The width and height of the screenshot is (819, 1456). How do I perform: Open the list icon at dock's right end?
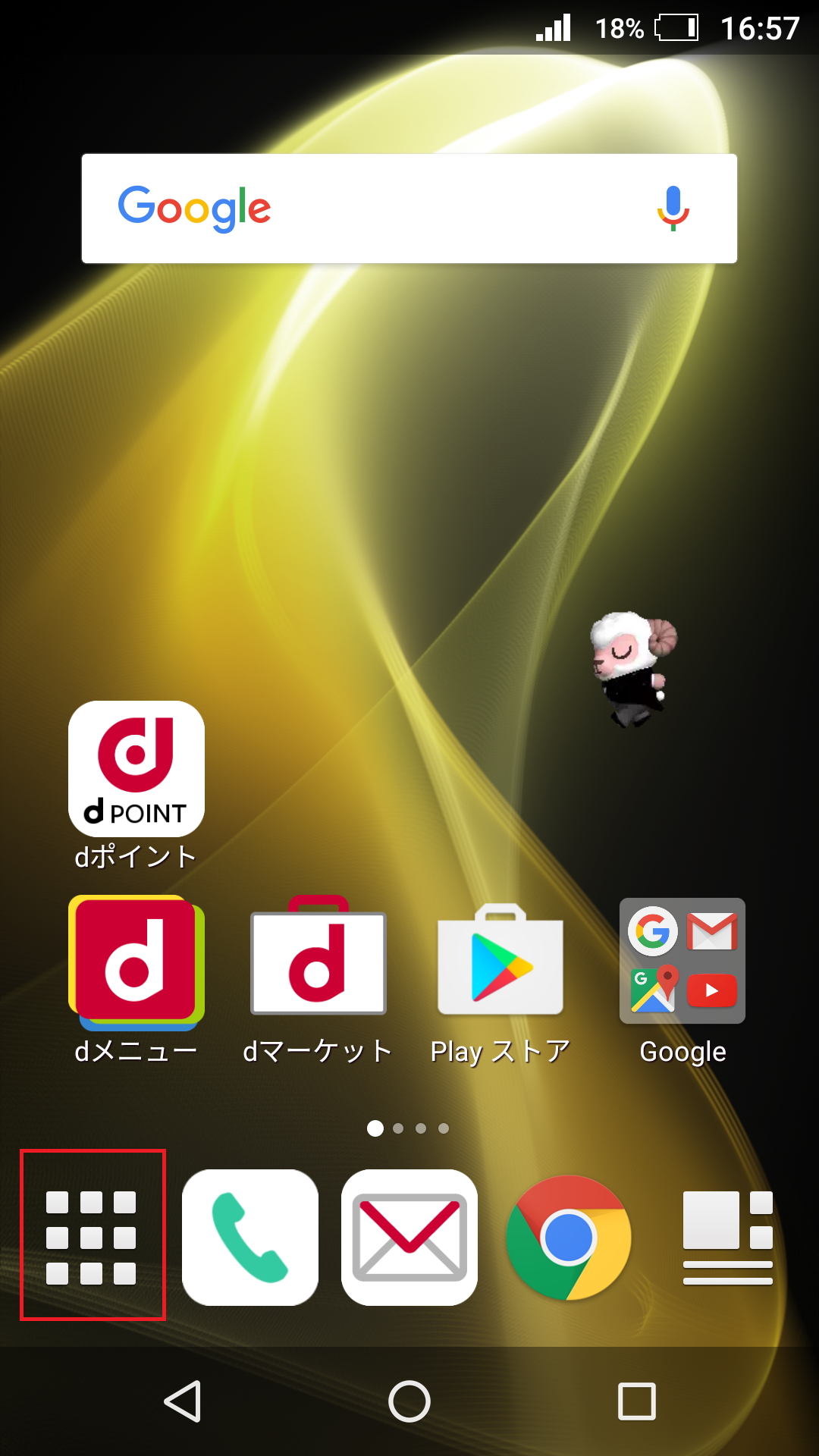point(726,1236)
